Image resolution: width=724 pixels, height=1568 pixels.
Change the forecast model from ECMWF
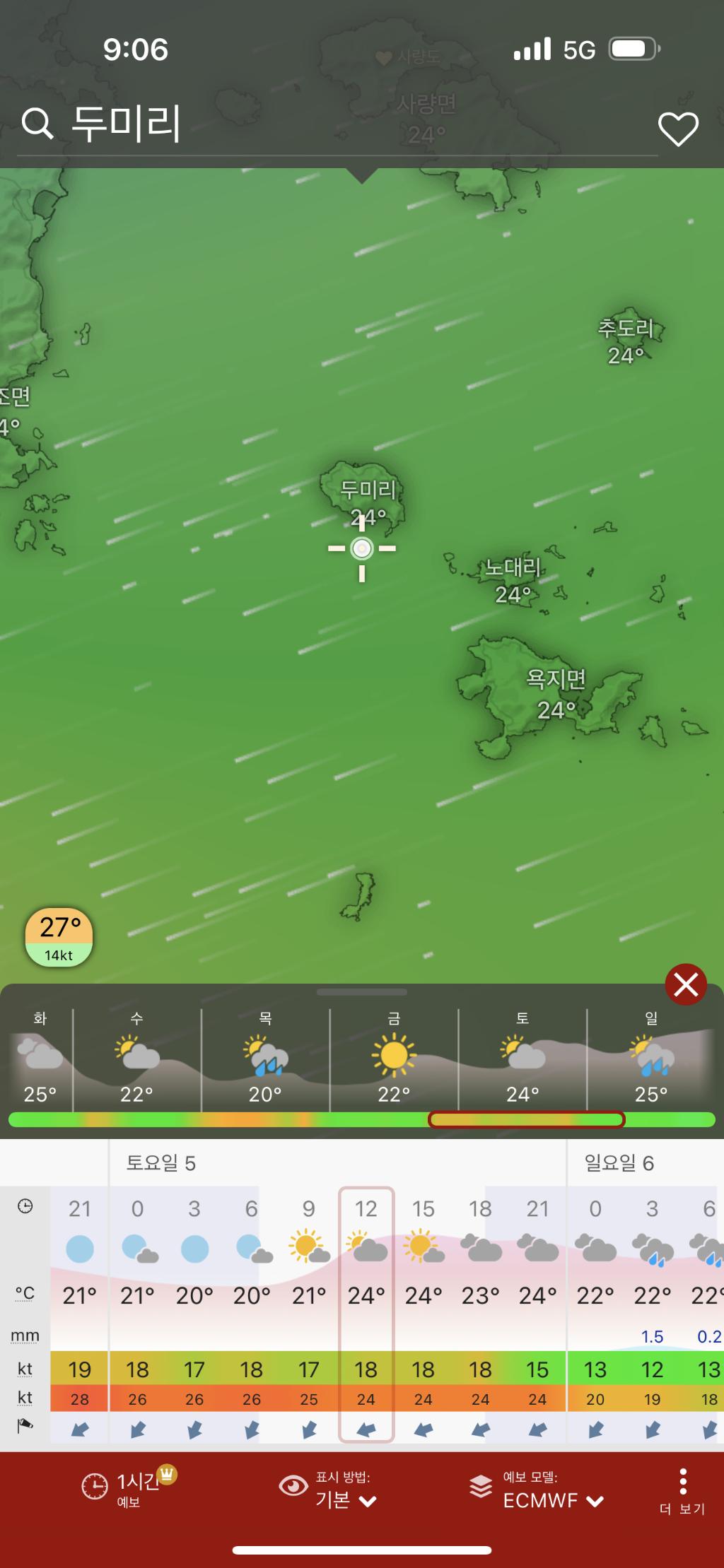tap(537, 1490)
